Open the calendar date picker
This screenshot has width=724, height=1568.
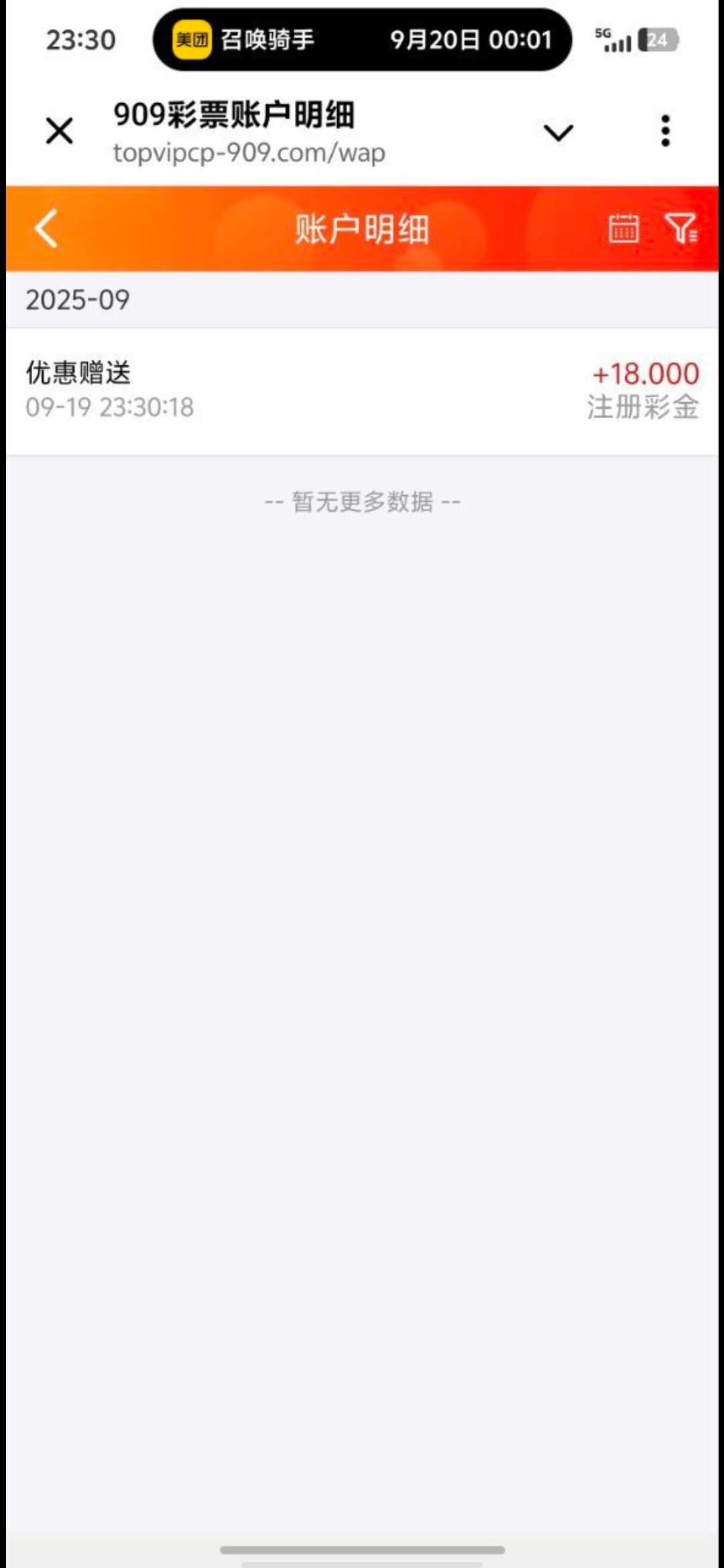[623, 228]
